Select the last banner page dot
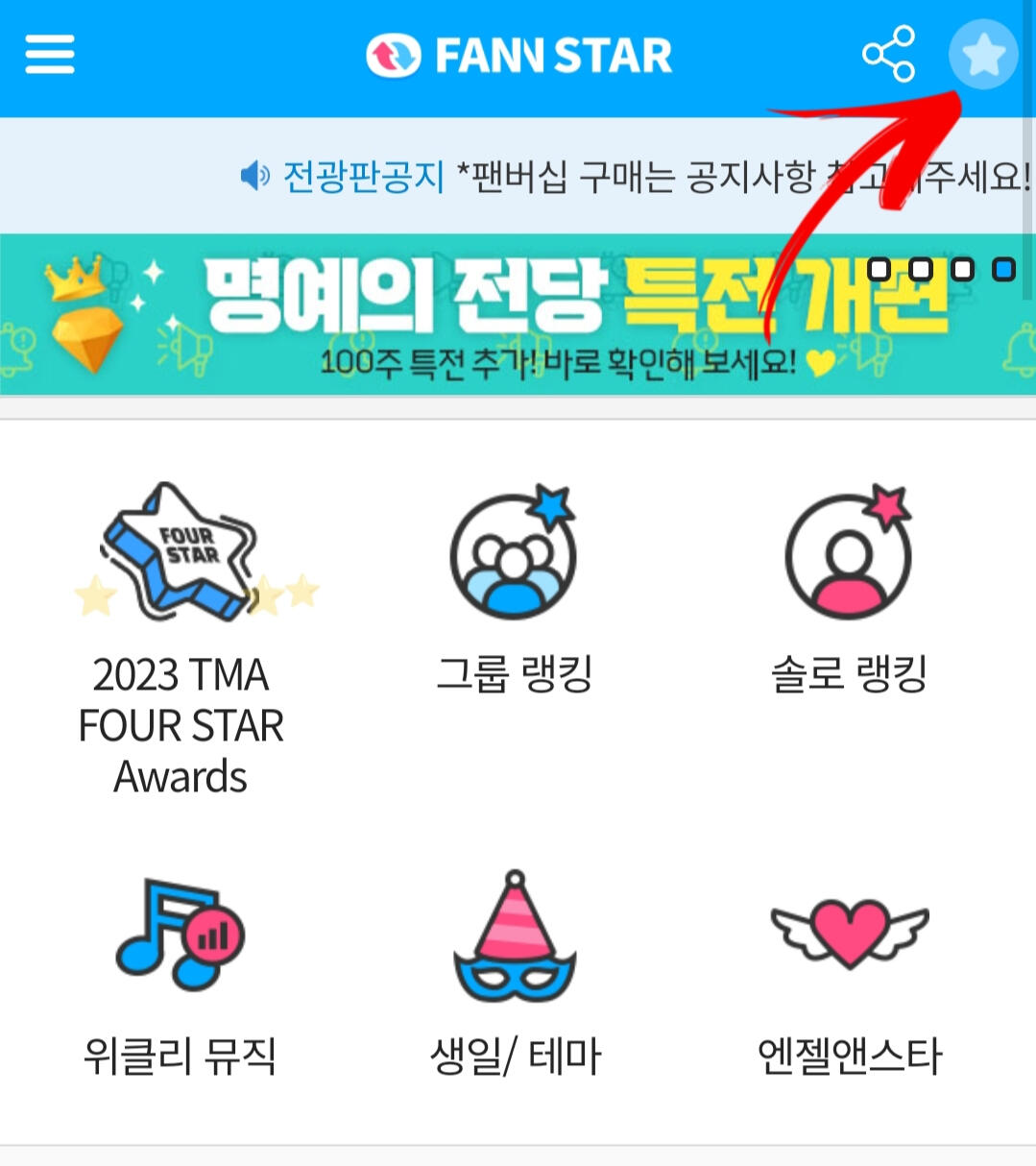The height and width of the screenshot is (1166, 1036). (x=1003, y=270)
